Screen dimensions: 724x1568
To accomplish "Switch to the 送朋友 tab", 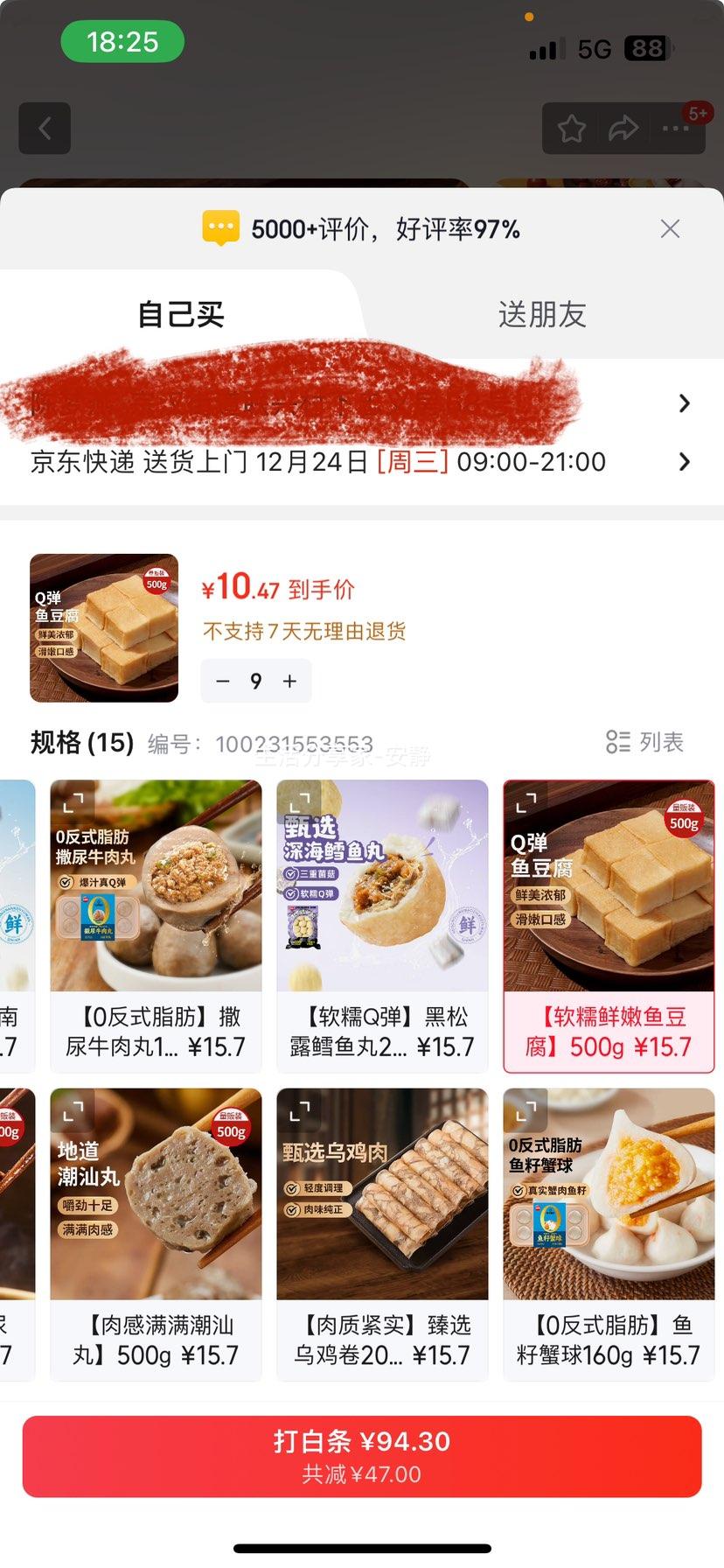I will point(543,315).
